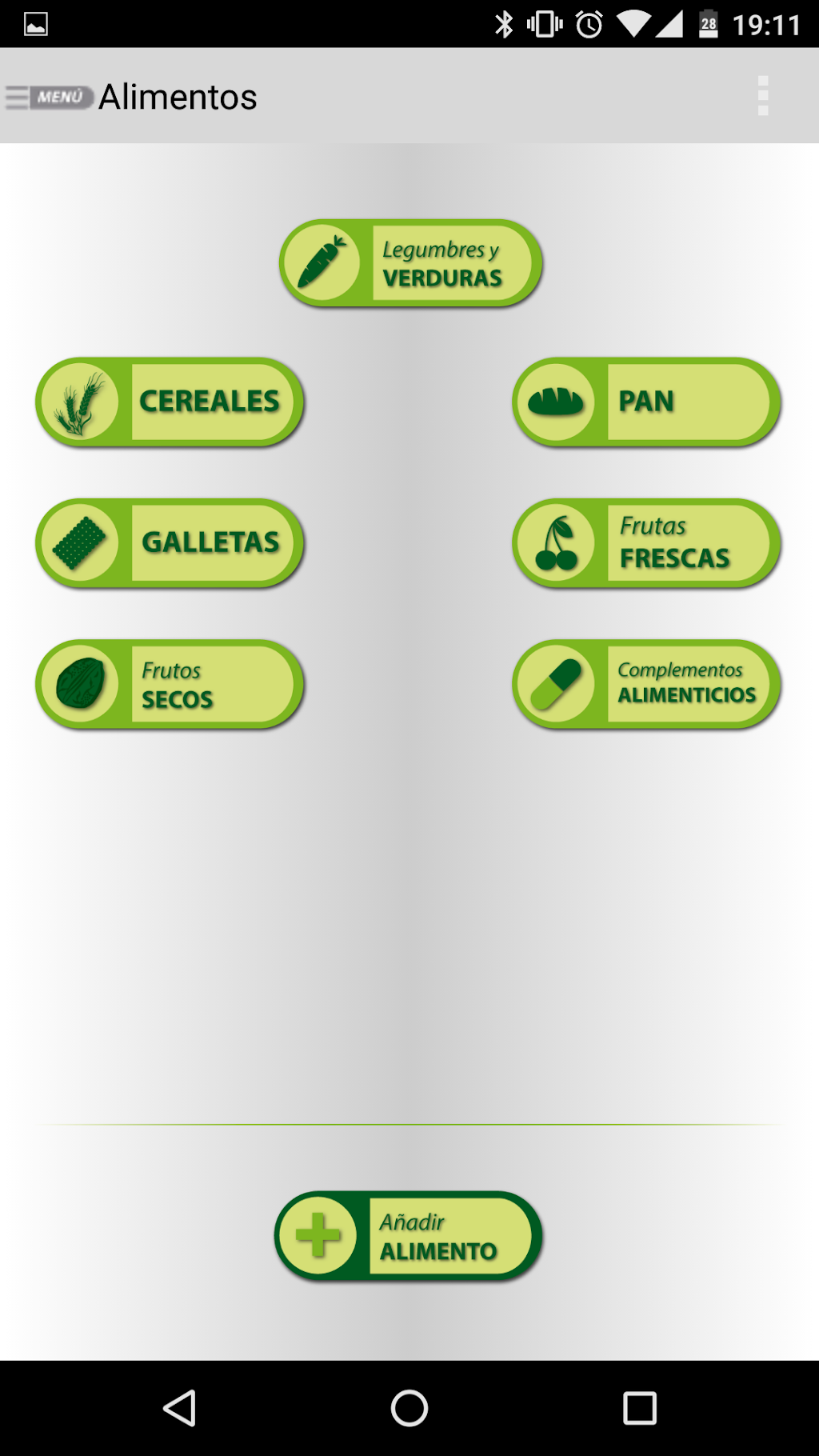Open Frutas Frescas category
Image resolution: width=819 pixels, height=1456 pixels.
(x=646, y=543)
